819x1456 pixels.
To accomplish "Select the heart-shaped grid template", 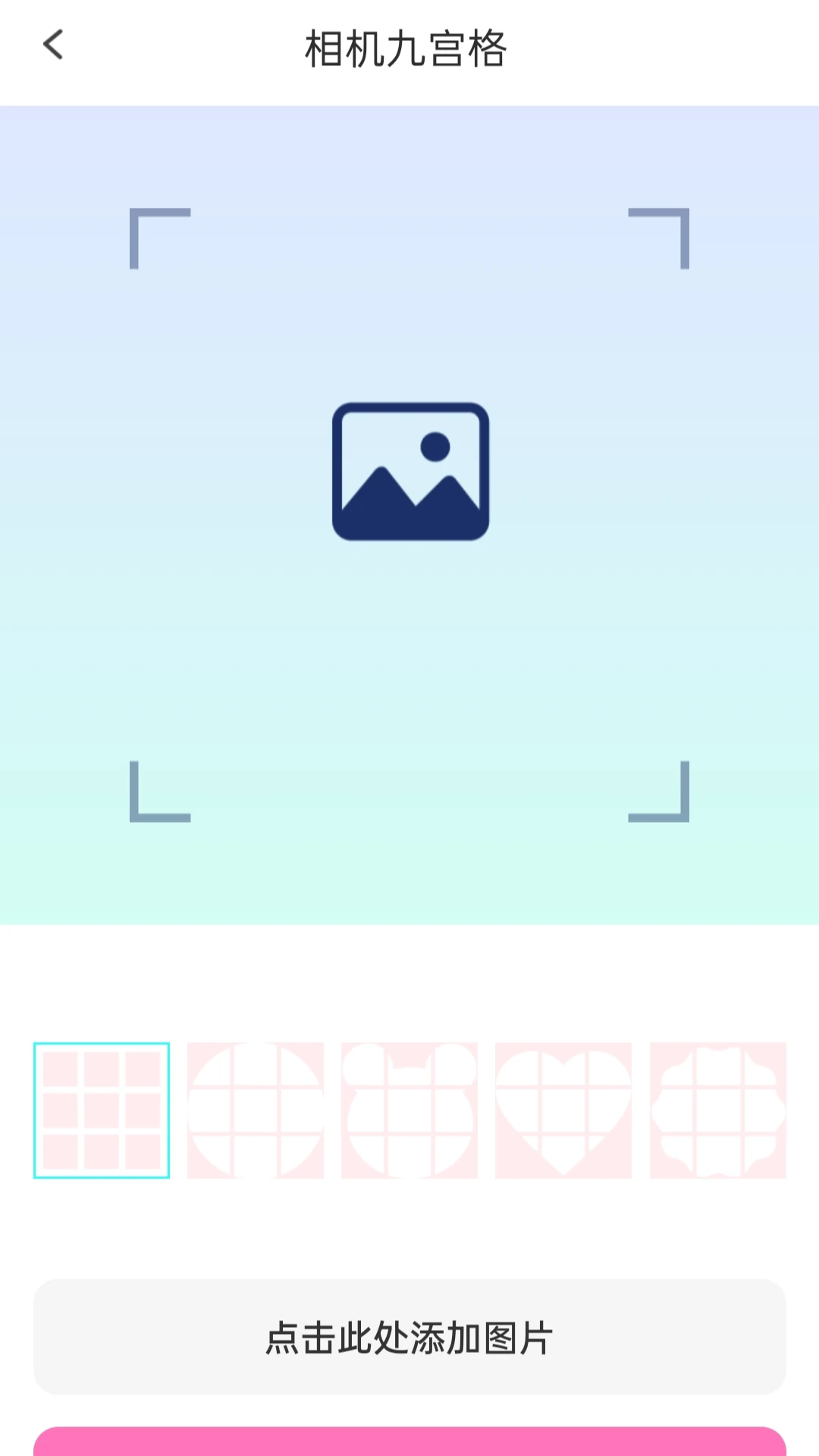I will [x=563, y=1110].
